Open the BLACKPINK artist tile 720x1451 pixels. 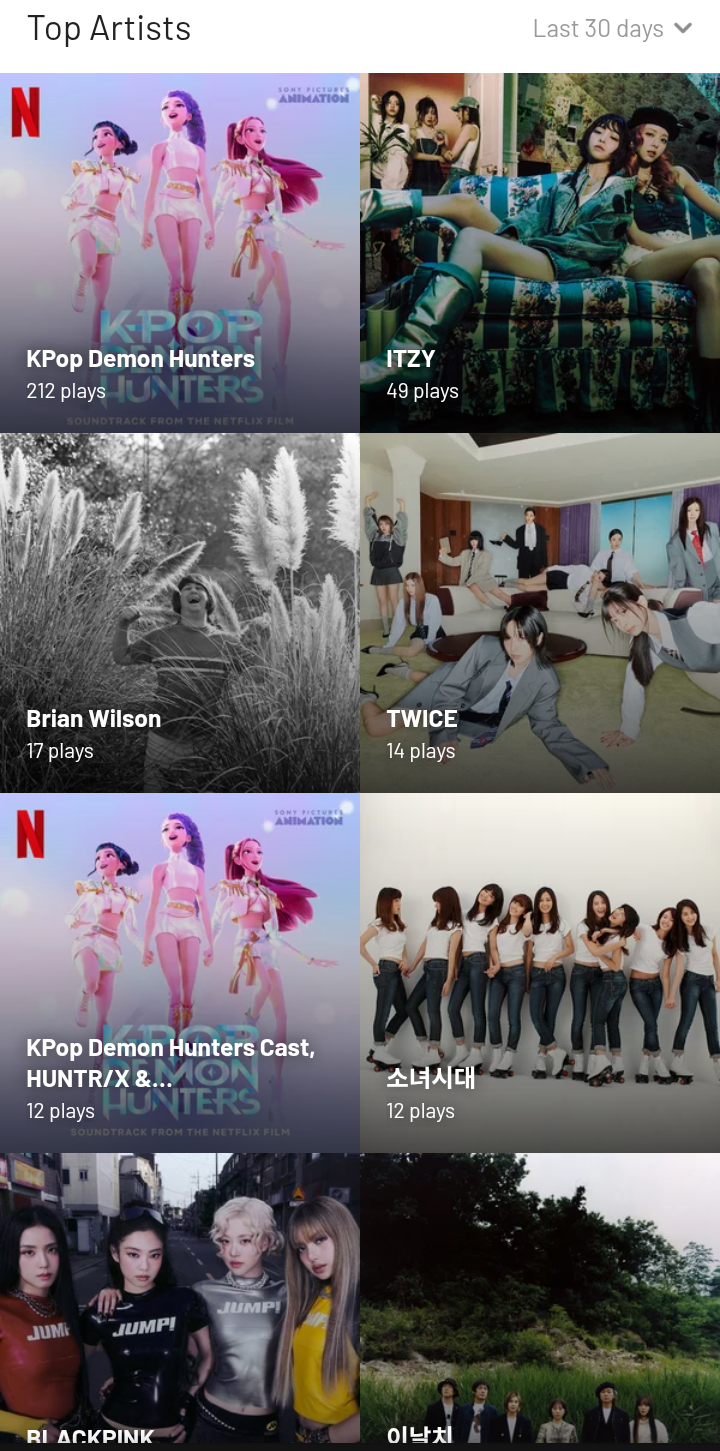coord(180,1300)
